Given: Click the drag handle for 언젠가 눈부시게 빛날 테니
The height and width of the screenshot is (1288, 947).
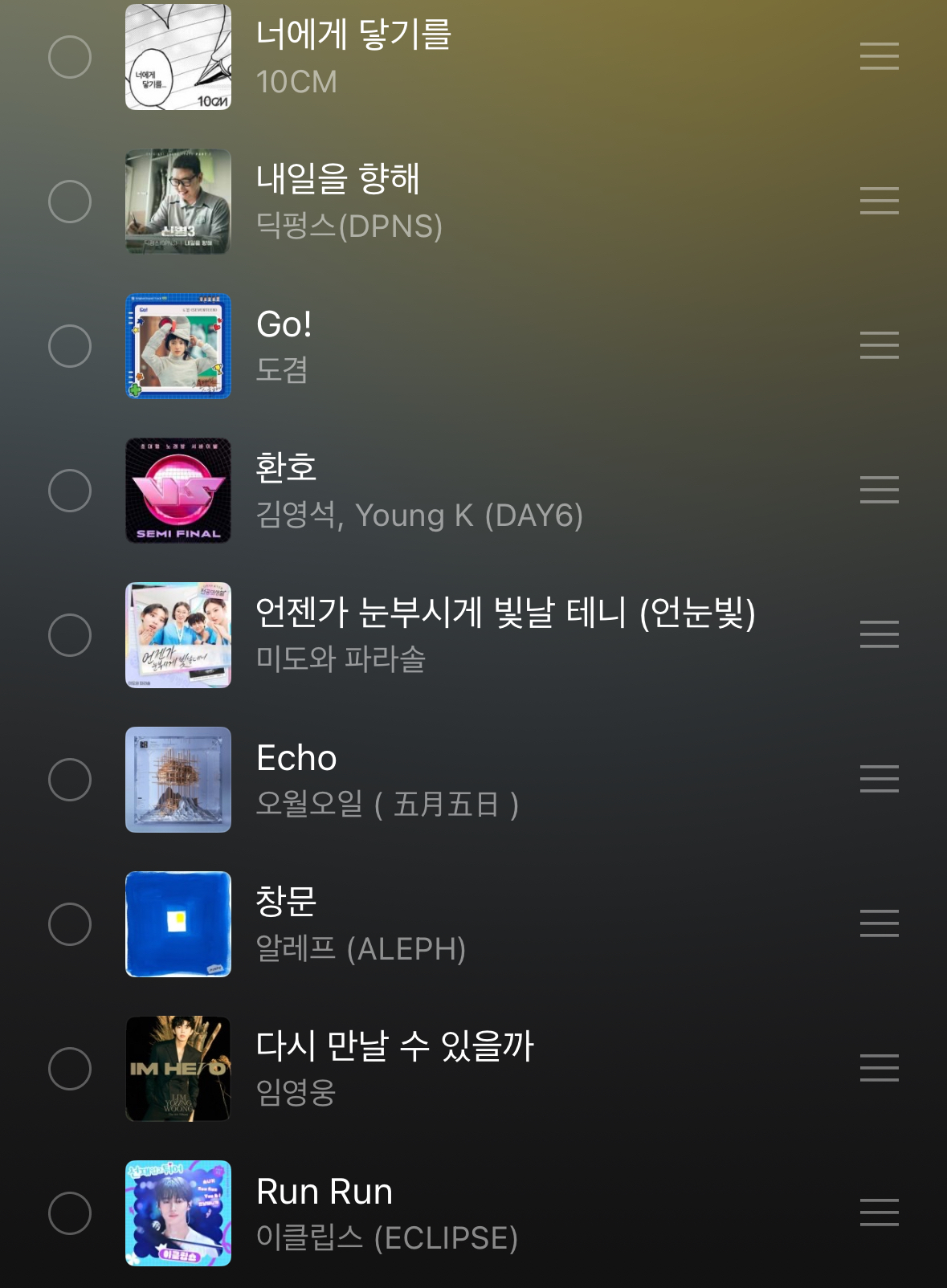Looking at the screenshot, I should pos(880,635).
